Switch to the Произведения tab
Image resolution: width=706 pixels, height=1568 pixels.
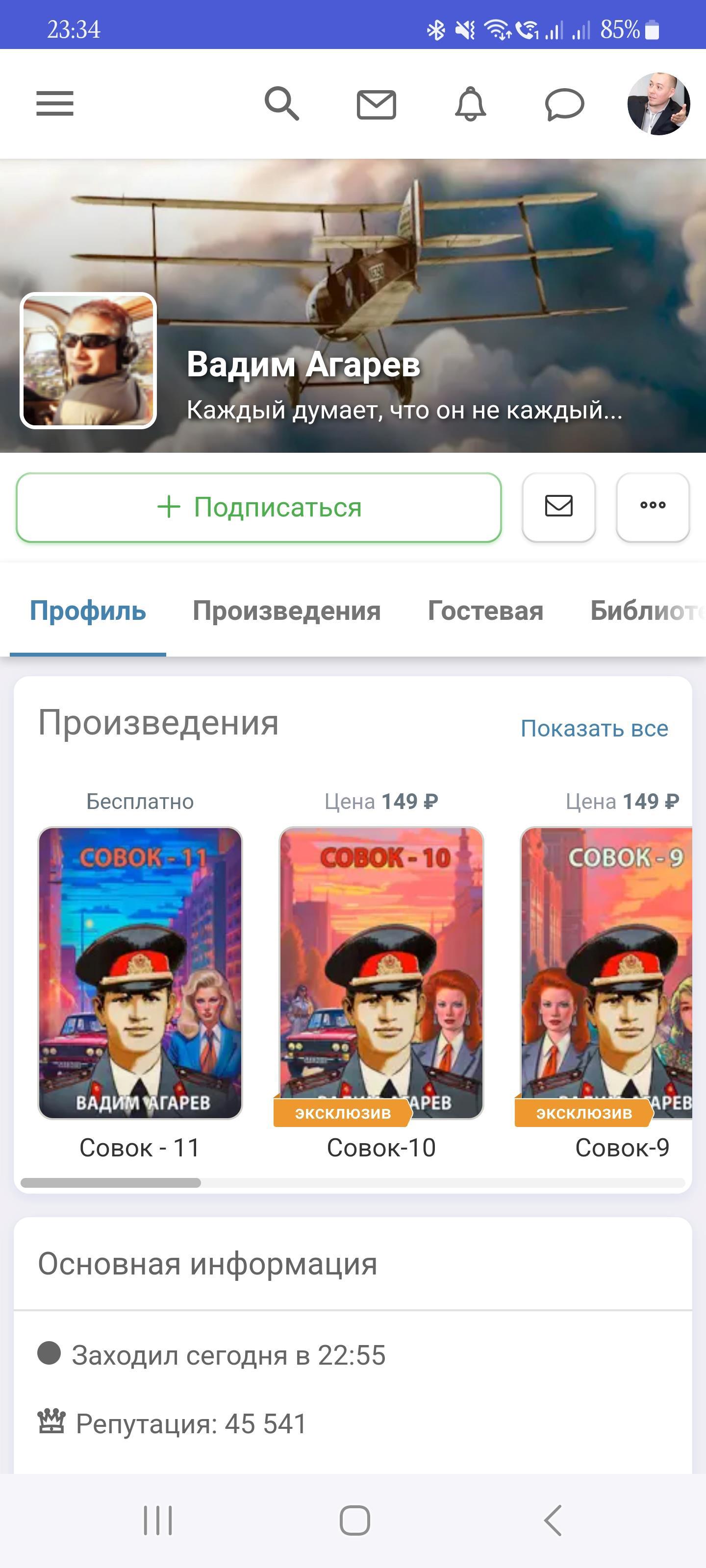point(286,611)
